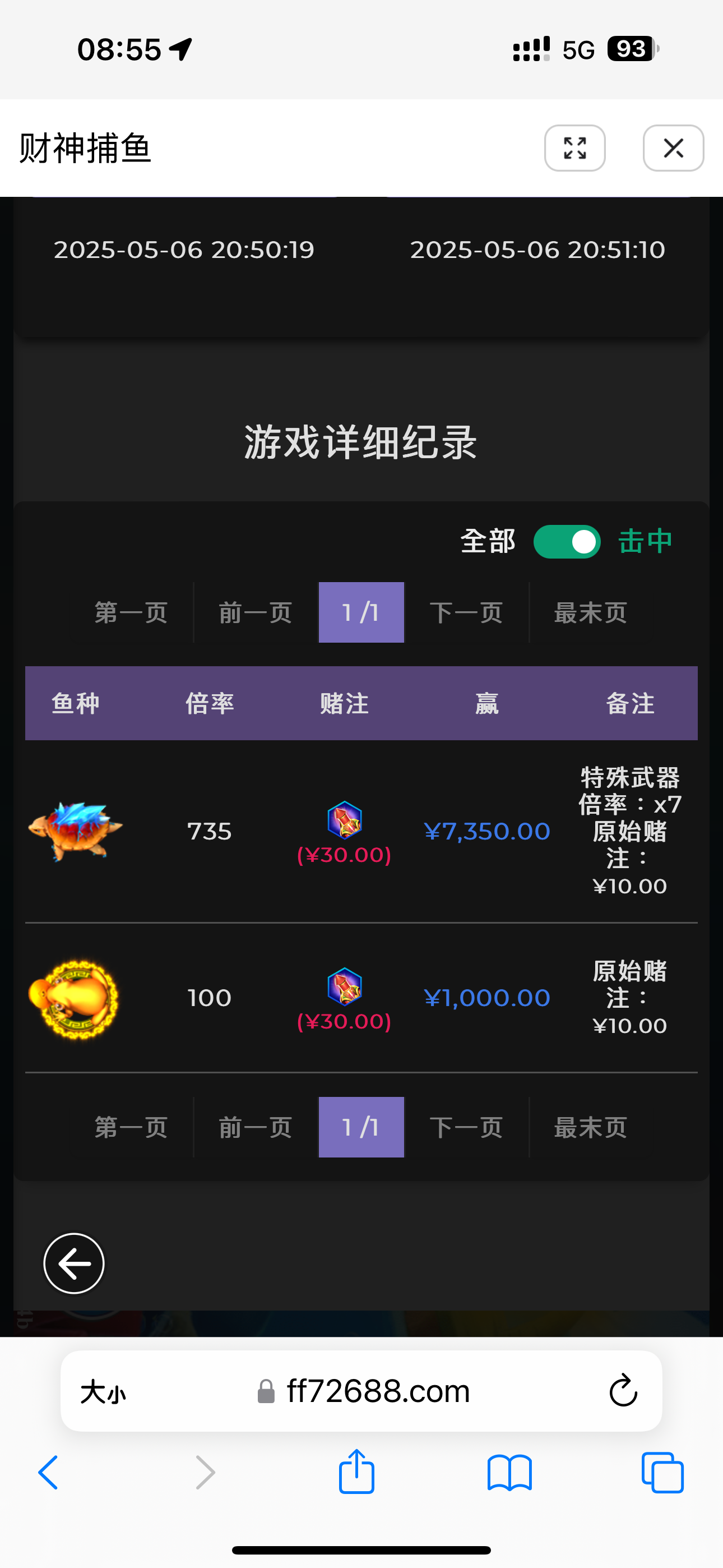Go to 第一页 in bottom pagination
Viewport: 723px width, 1568px height.
(x=131, y=1127)
